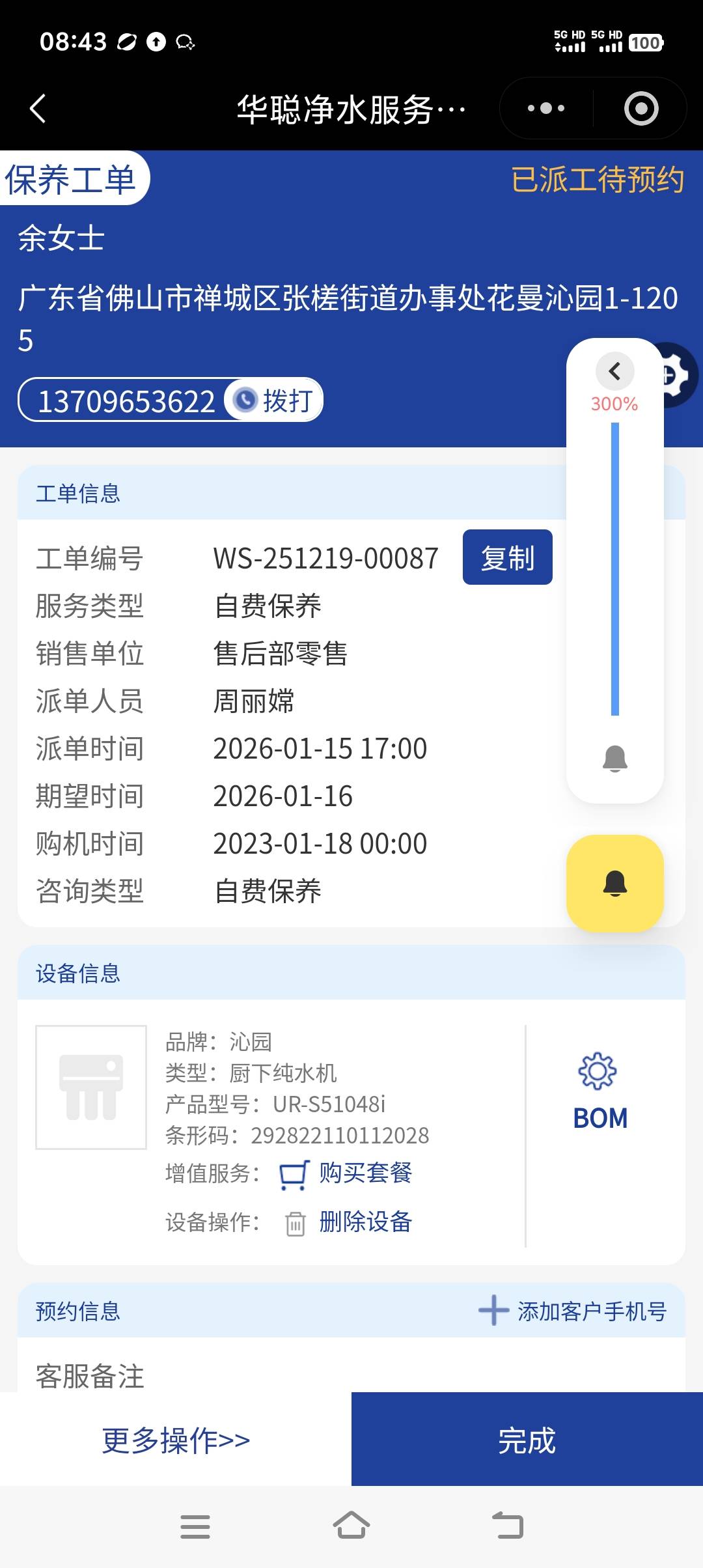
Task: Tap the yellow floating bell button
Action: pyautogui.click(x=614, y=883)
